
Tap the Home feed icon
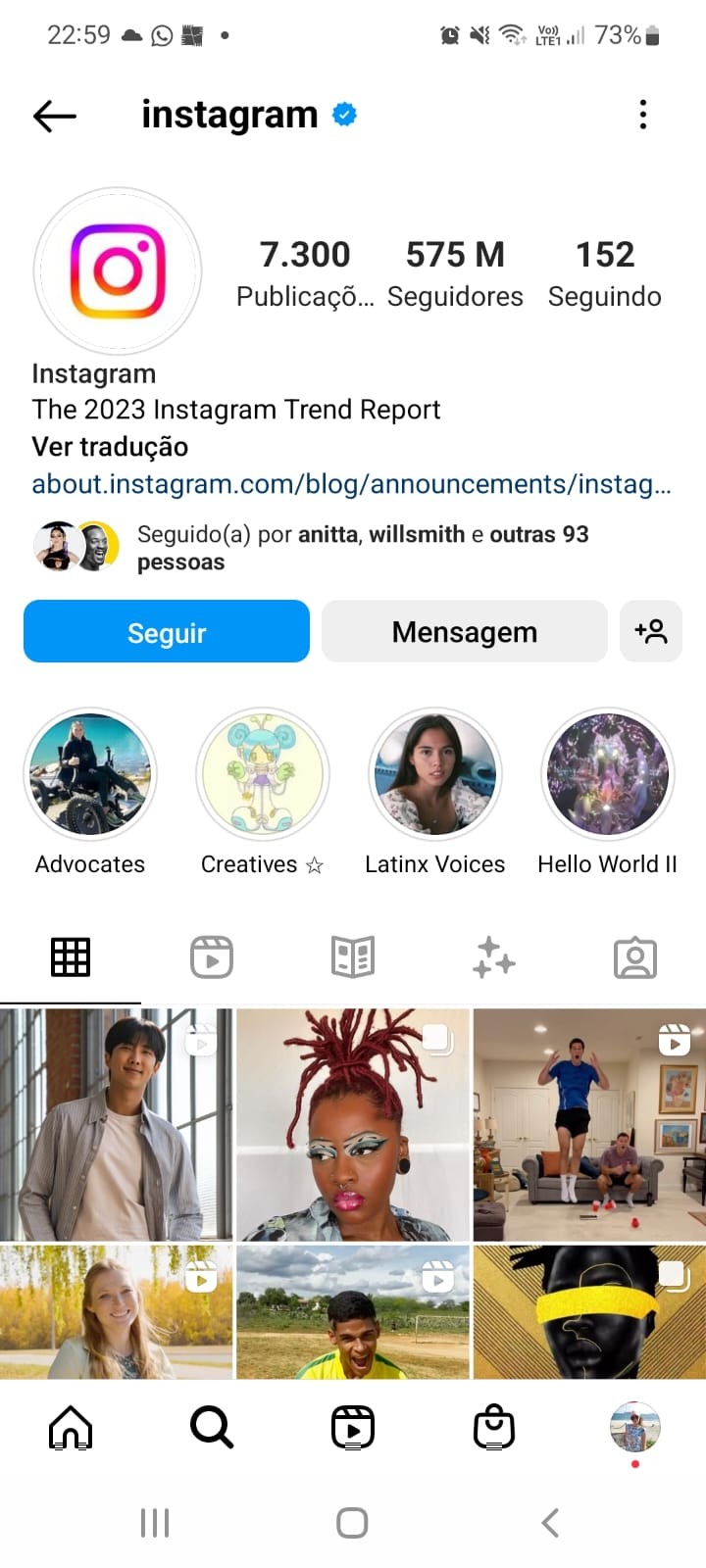pyautogui.click(x=70, y=1427)
